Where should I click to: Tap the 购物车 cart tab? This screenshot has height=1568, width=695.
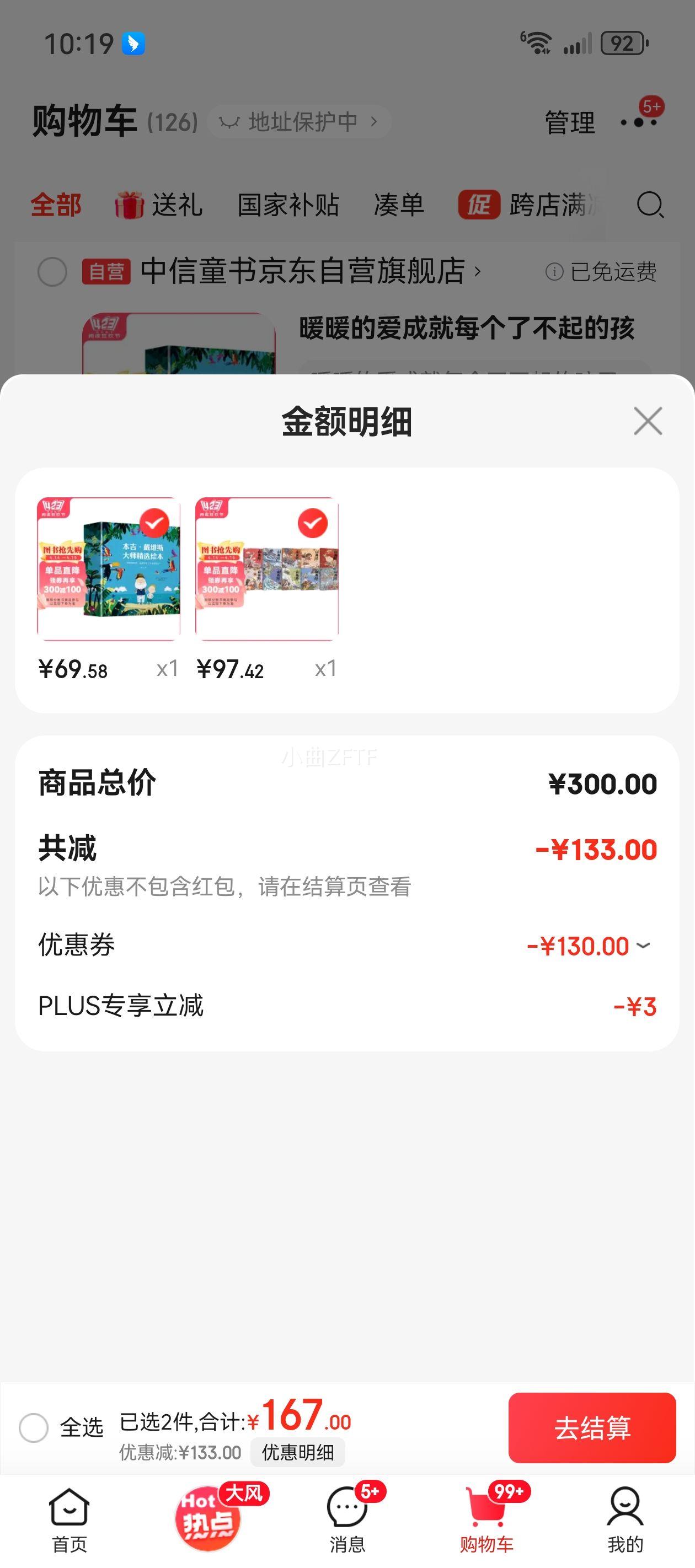[x=487, y=1519]
